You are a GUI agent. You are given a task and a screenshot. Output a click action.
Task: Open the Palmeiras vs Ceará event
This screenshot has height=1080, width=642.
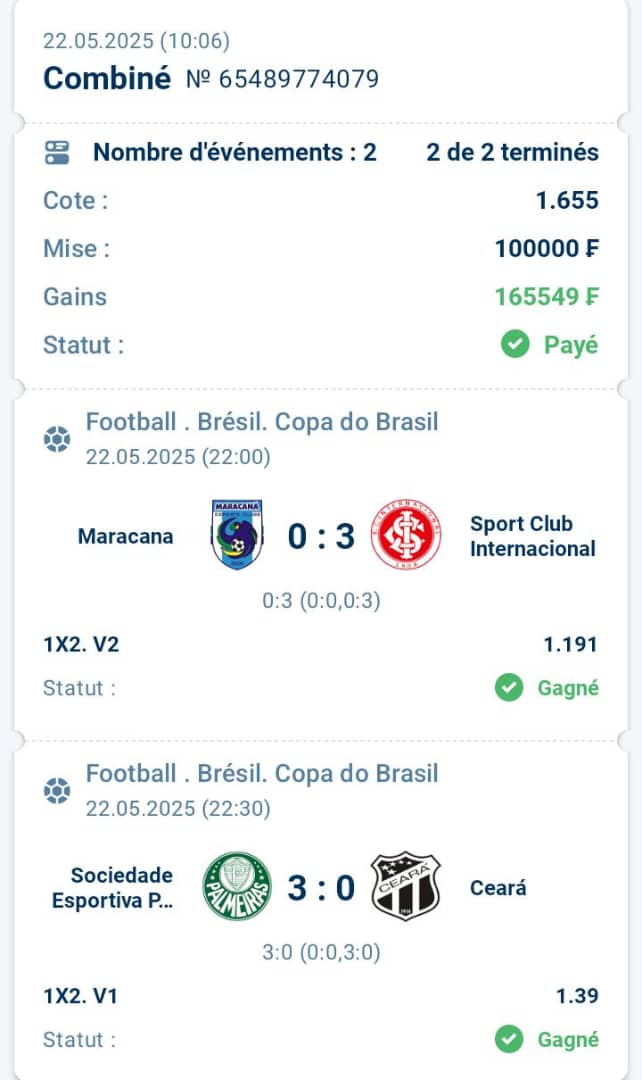[321, 887]
